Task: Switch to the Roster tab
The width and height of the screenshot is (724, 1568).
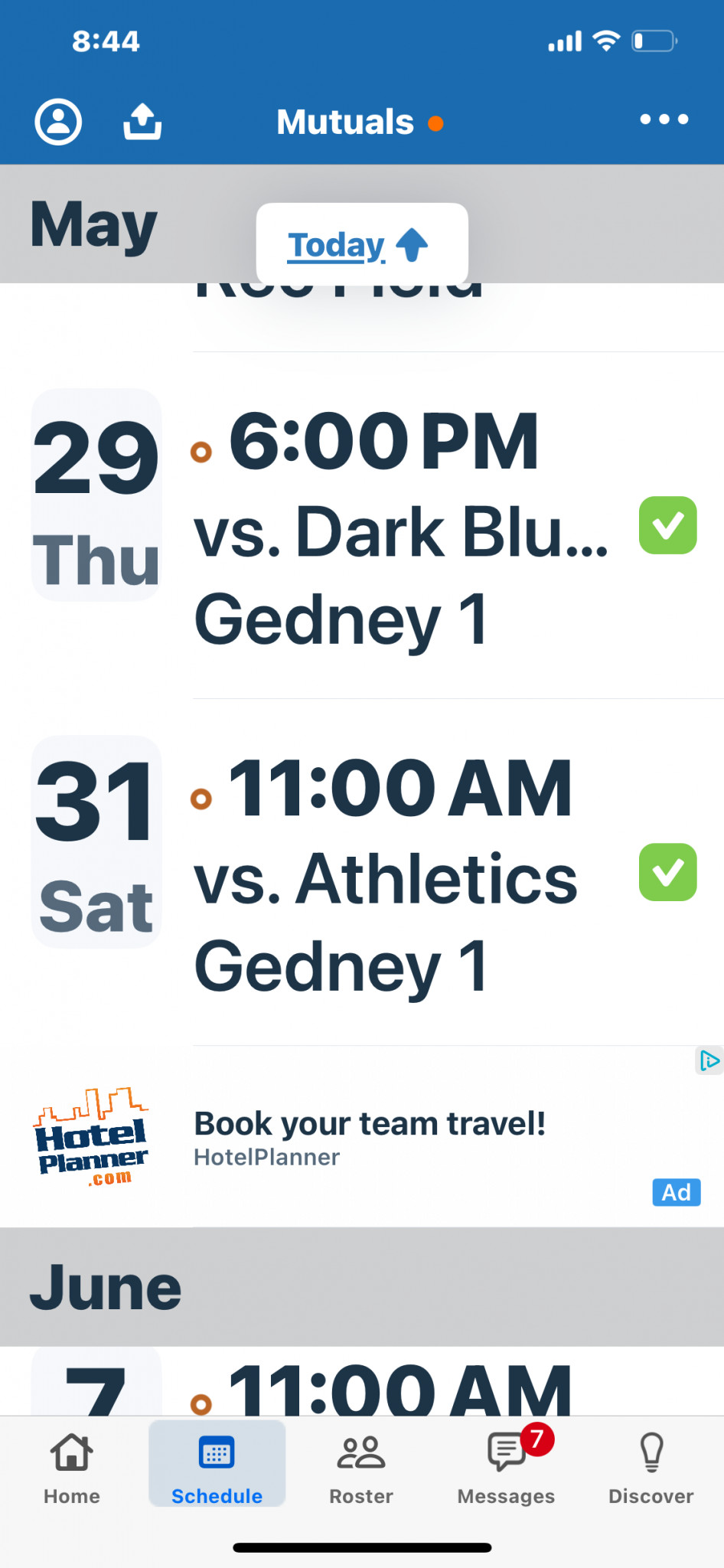Action: 361,1466
